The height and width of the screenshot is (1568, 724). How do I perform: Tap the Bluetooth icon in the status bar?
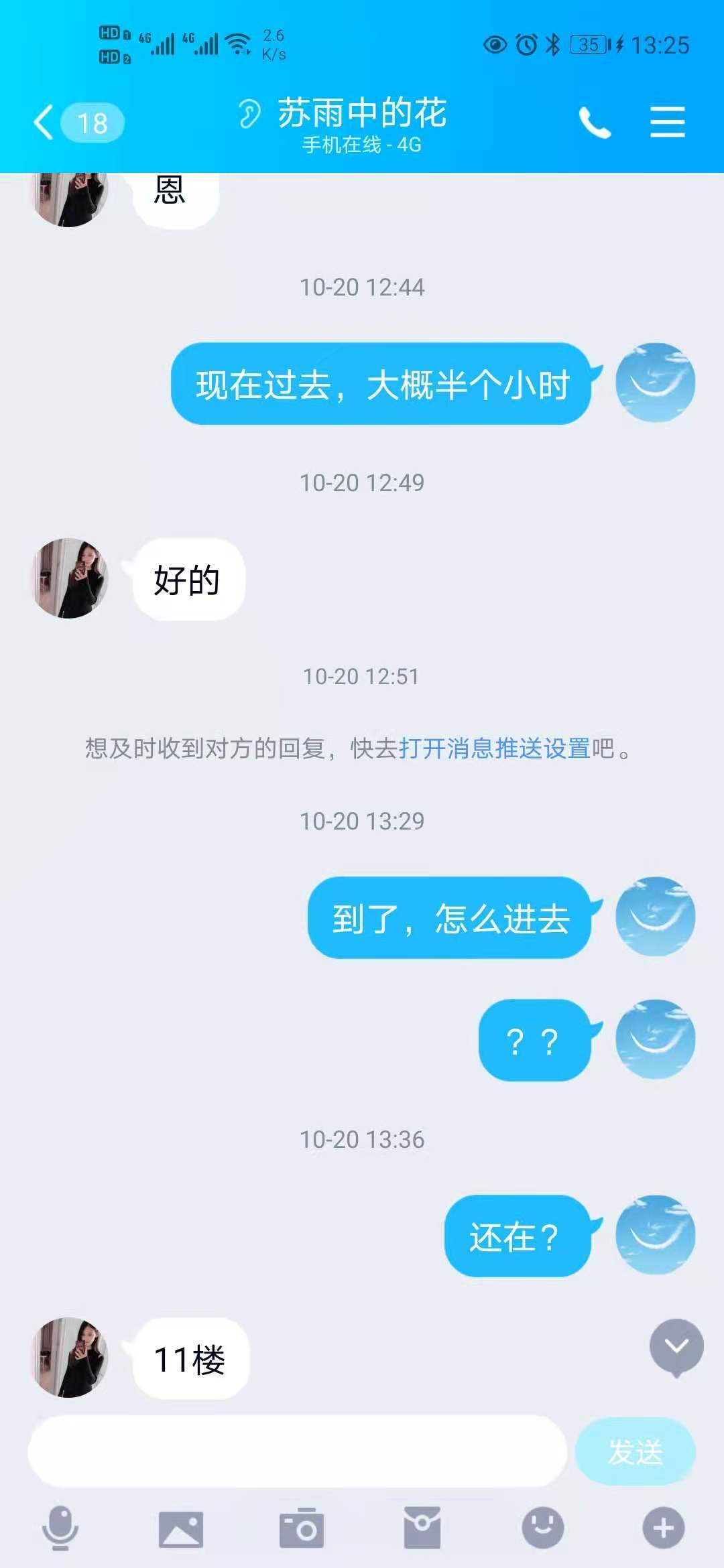tap(553, 44)
